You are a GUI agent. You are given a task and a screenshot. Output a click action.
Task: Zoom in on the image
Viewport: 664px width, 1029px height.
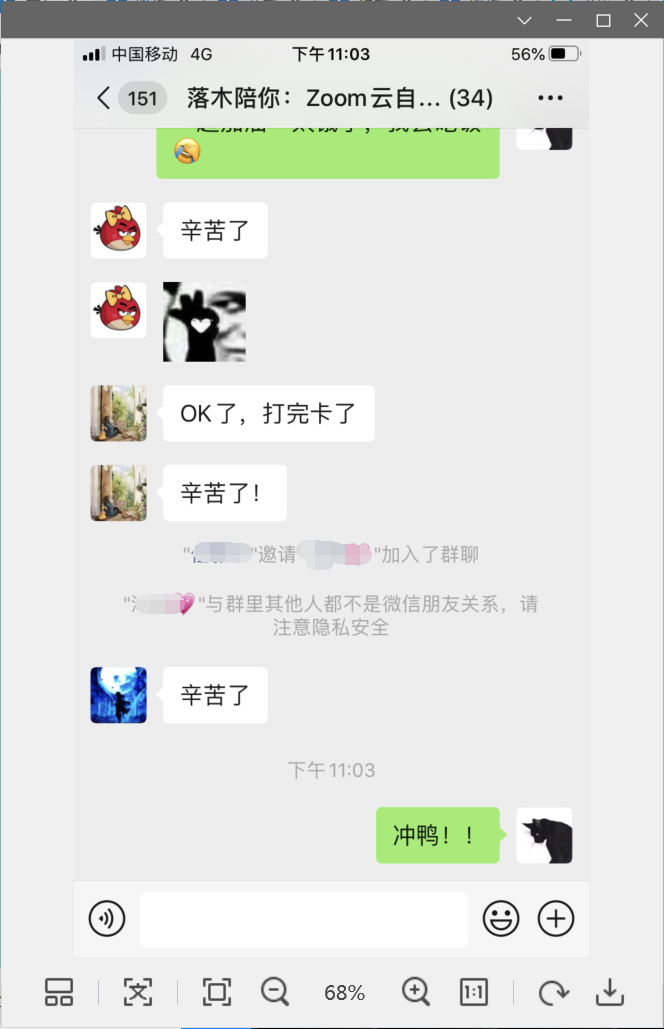click(x=415, y=992)
